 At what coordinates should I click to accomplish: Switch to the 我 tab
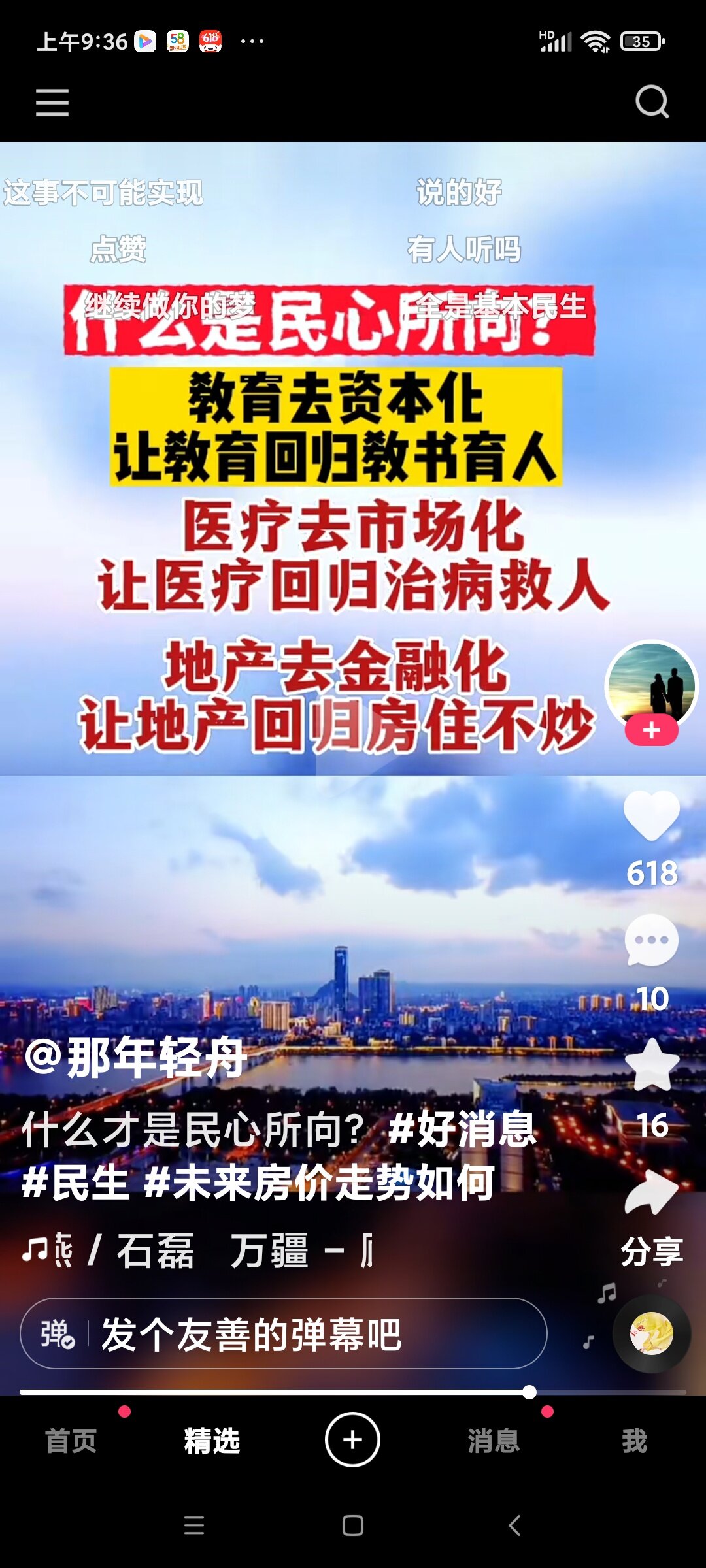pyautogui.click(x=635, y=1441)
